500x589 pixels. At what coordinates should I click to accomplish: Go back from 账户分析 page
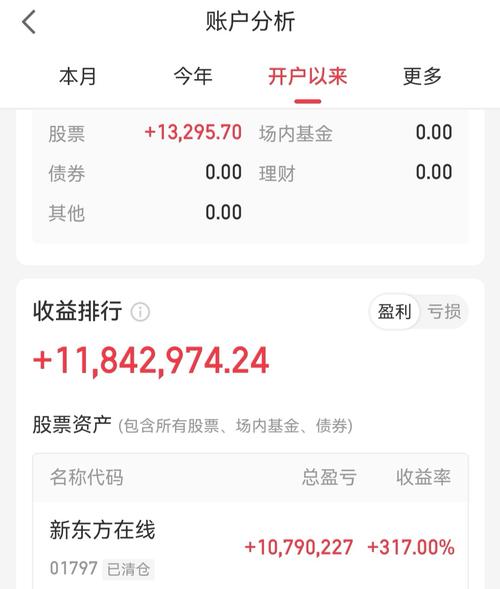coord(29,22)
